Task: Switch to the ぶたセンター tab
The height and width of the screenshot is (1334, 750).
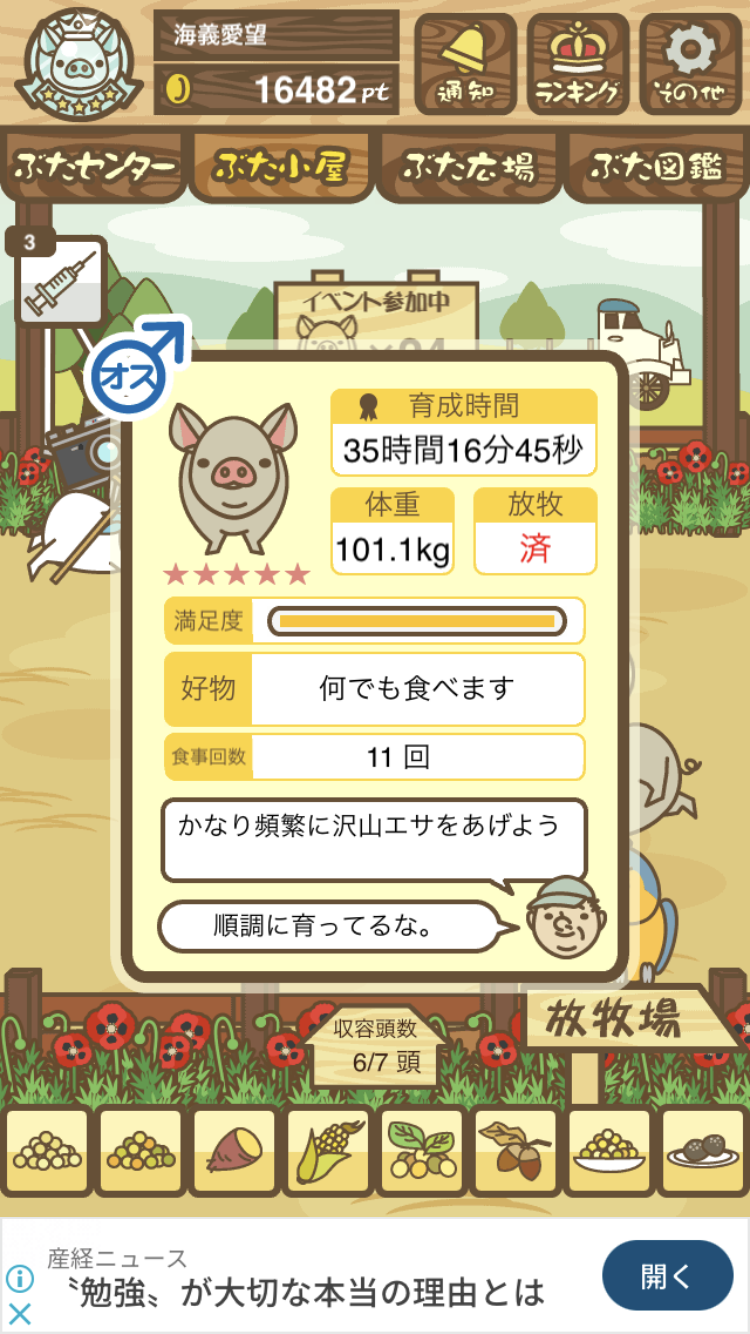Action: coord(95,167)
